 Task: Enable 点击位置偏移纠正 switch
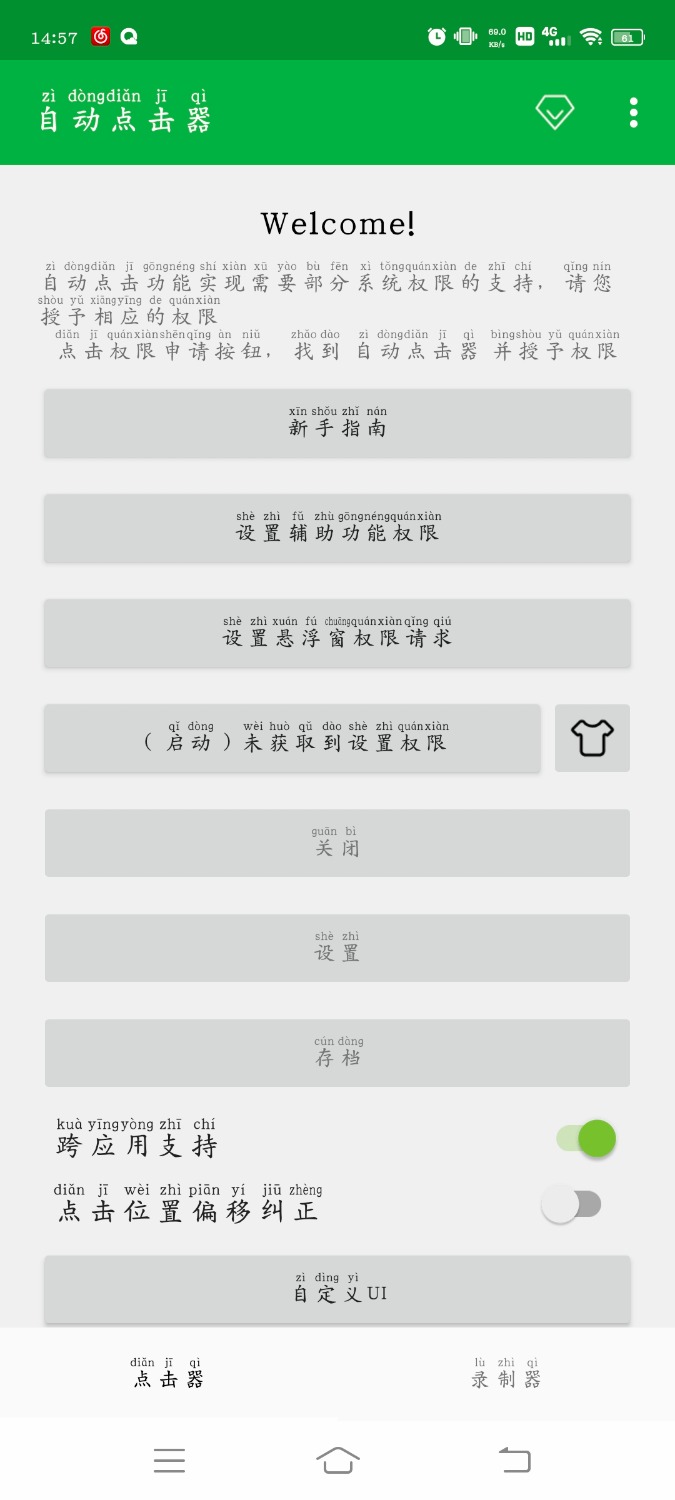pyautogui.click(x=572, y=1204)
